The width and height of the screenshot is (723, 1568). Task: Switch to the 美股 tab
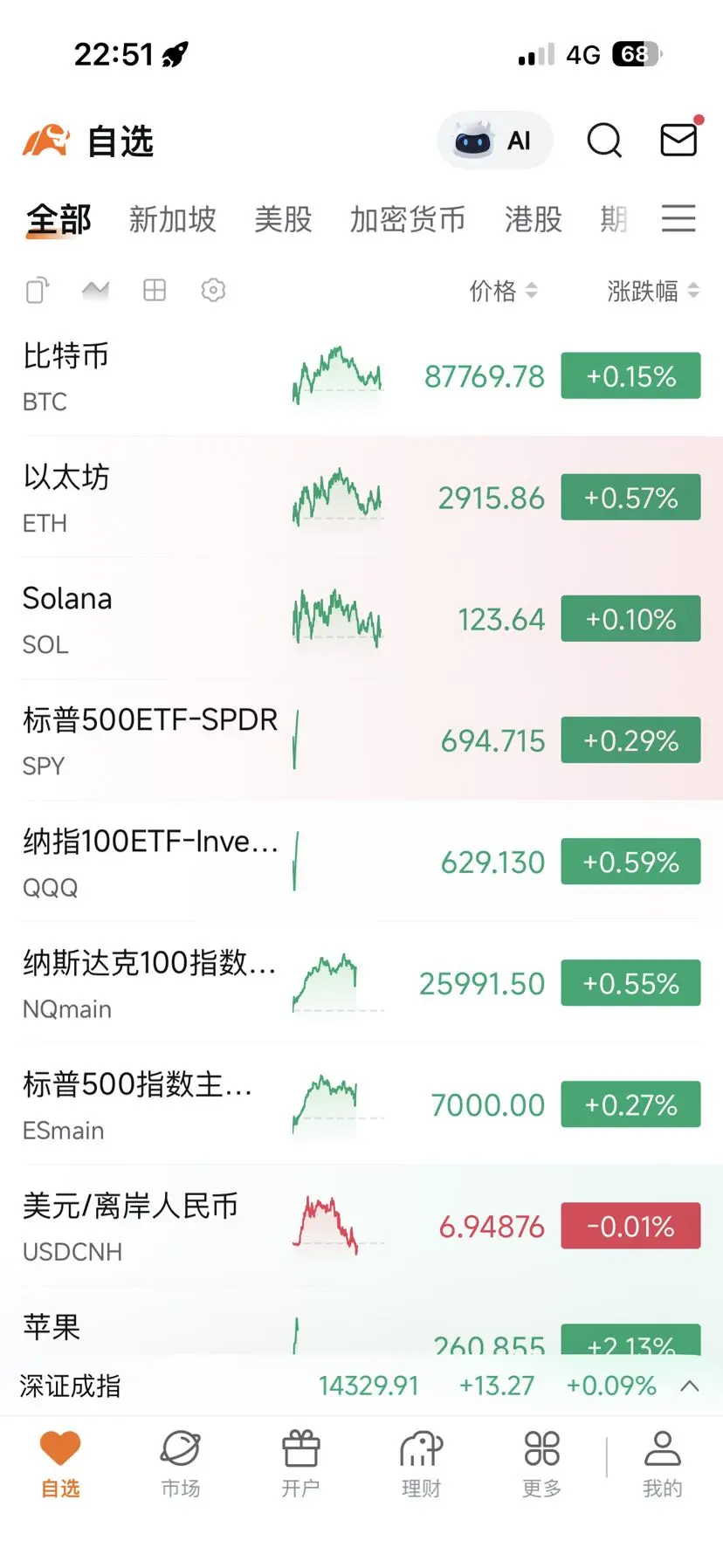point(283,219)
